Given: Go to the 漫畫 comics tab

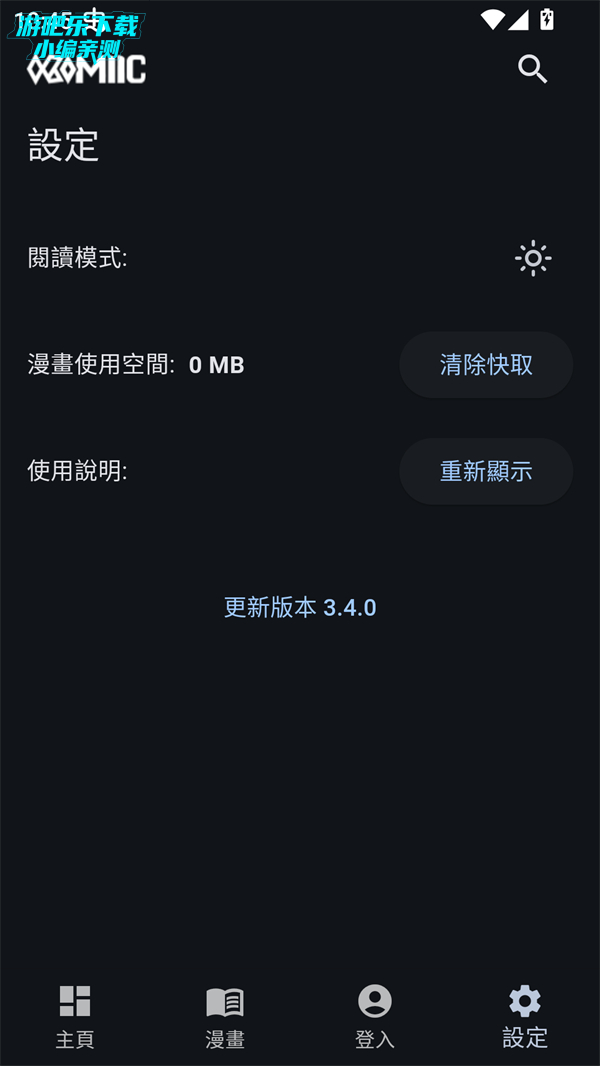Looking at the screenshot, I should 225,1016.
